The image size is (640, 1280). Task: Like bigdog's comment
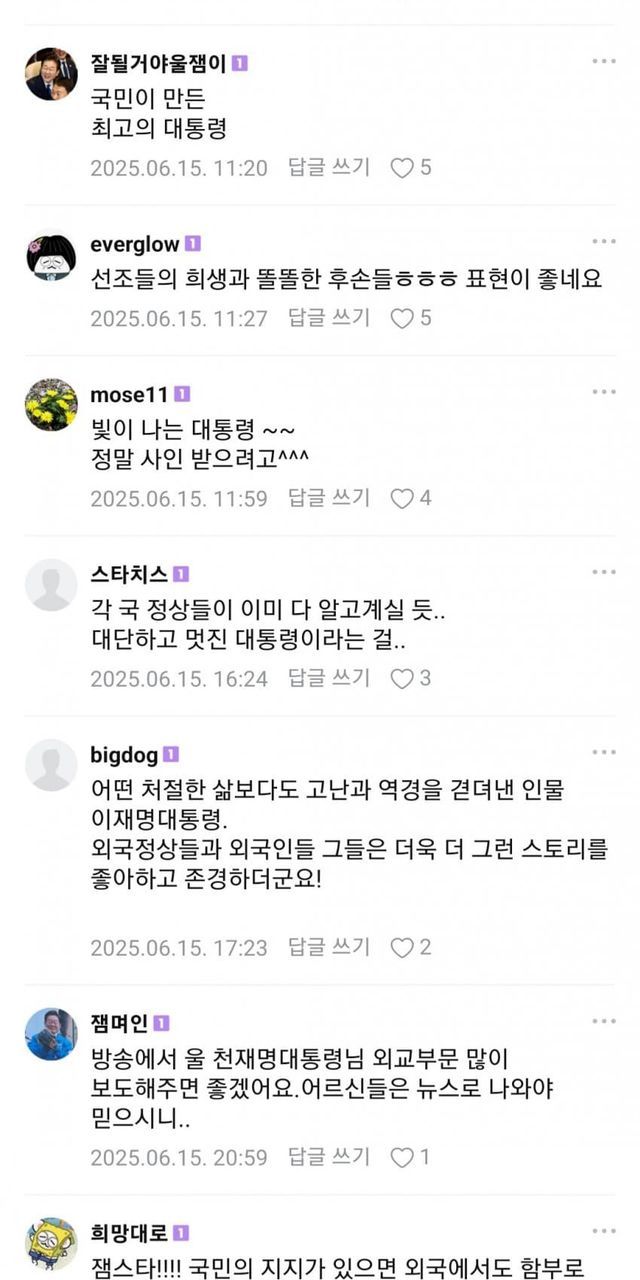point(410,947)
